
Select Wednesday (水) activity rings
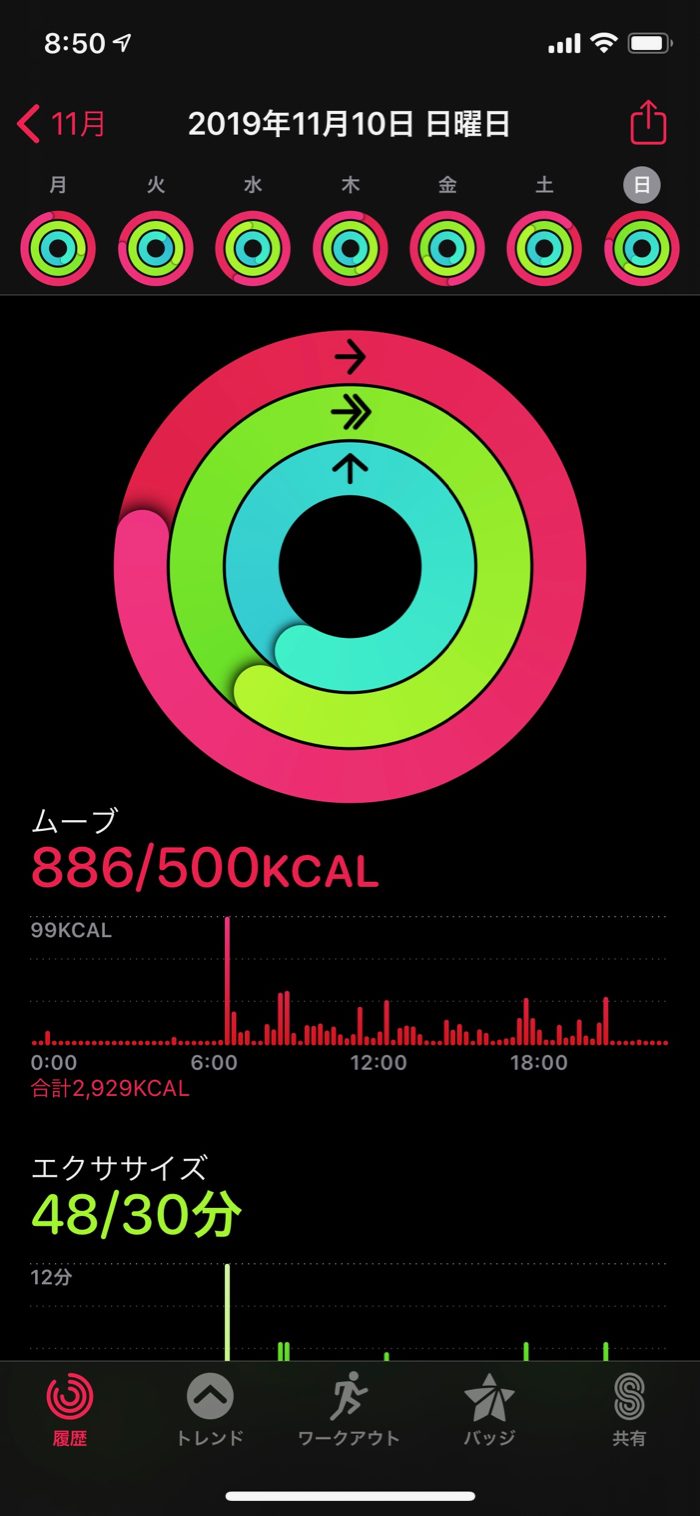coord(252,247)
